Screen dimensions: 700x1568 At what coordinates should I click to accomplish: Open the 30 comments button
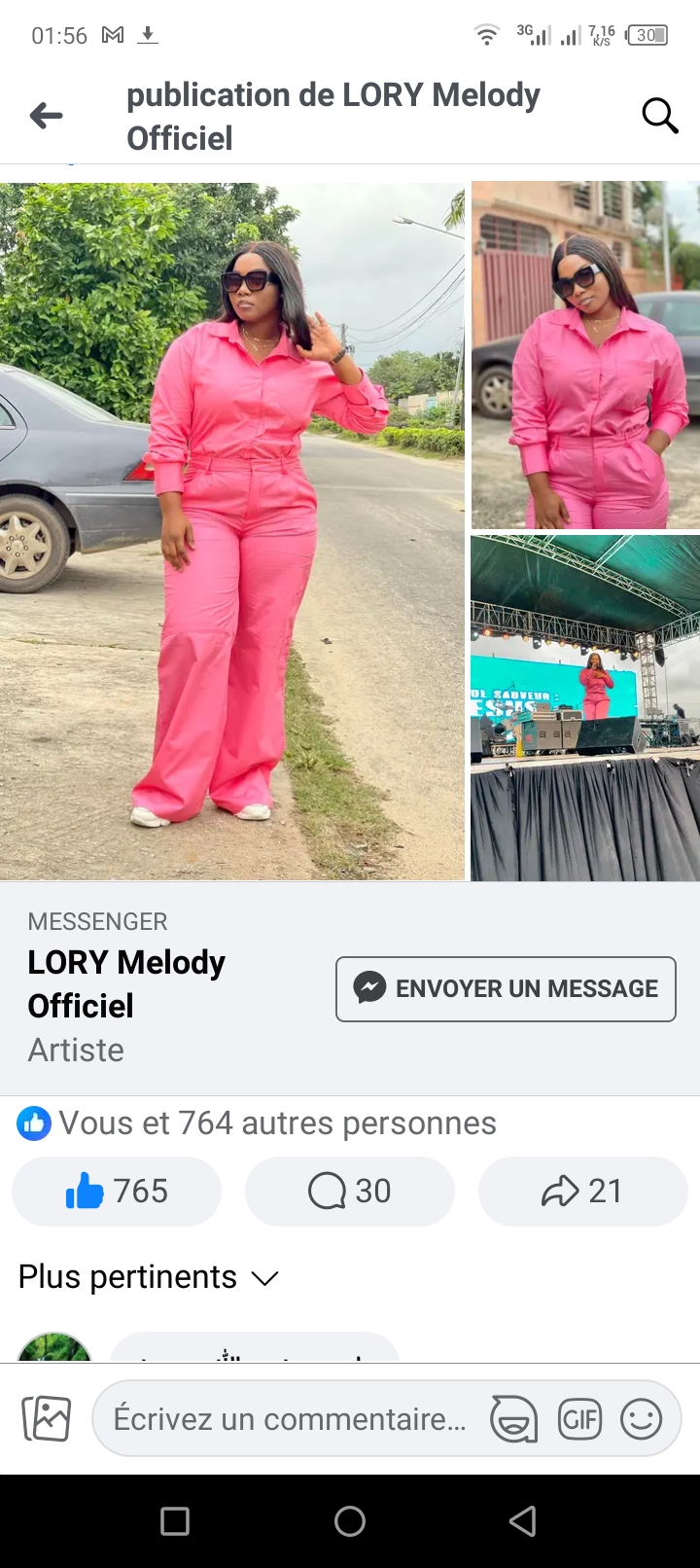coord(350,1191)
